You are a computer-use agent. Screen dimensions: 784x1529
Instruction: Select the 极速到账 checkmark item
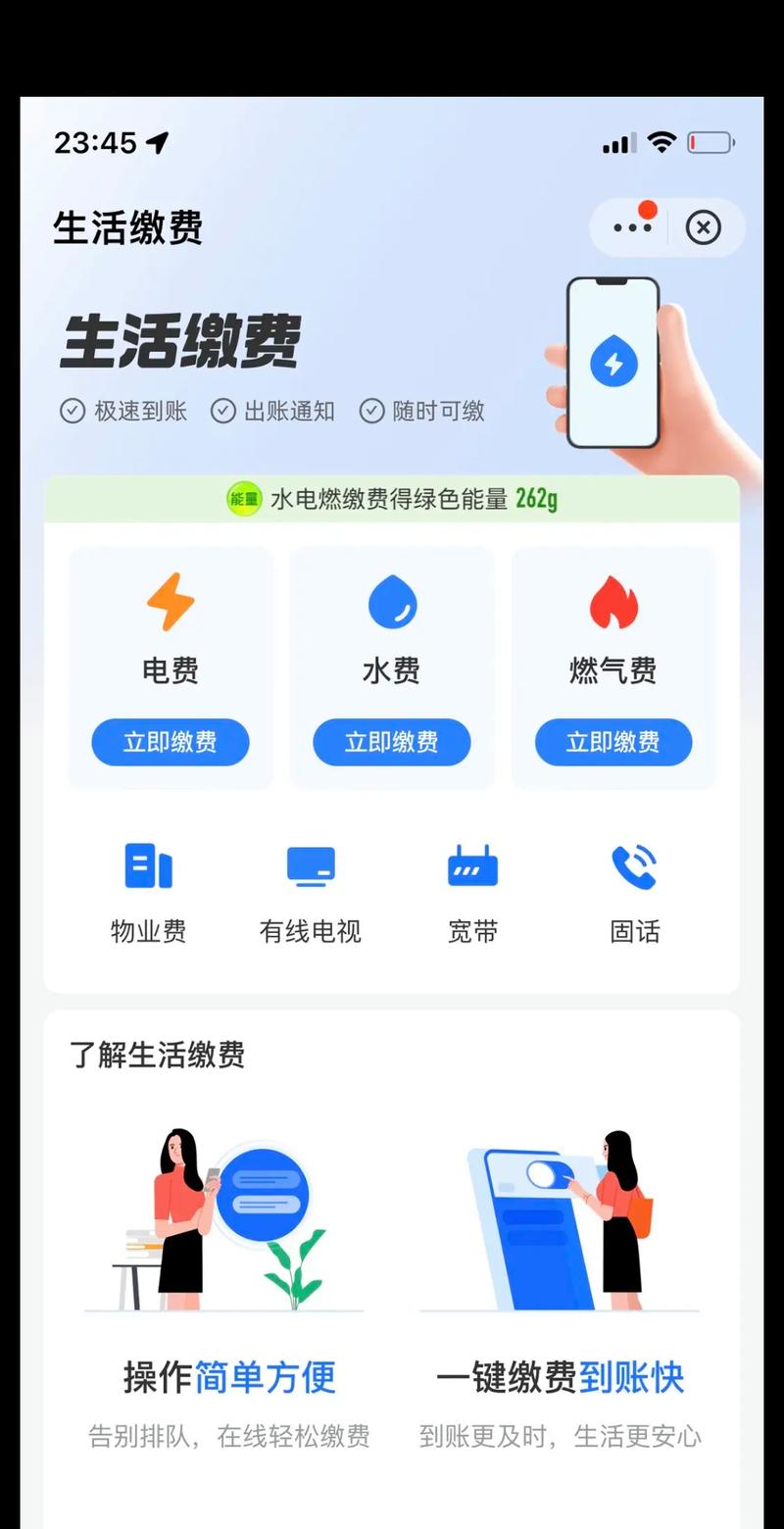(121, 412)
